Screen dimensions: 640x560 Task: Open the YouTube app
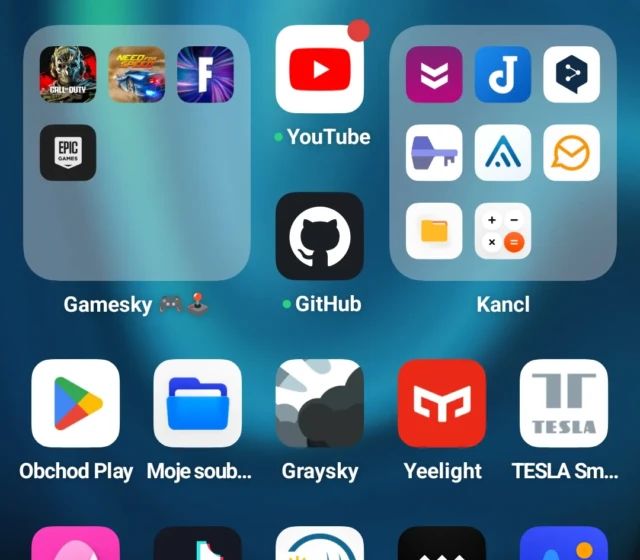[319, 70]
